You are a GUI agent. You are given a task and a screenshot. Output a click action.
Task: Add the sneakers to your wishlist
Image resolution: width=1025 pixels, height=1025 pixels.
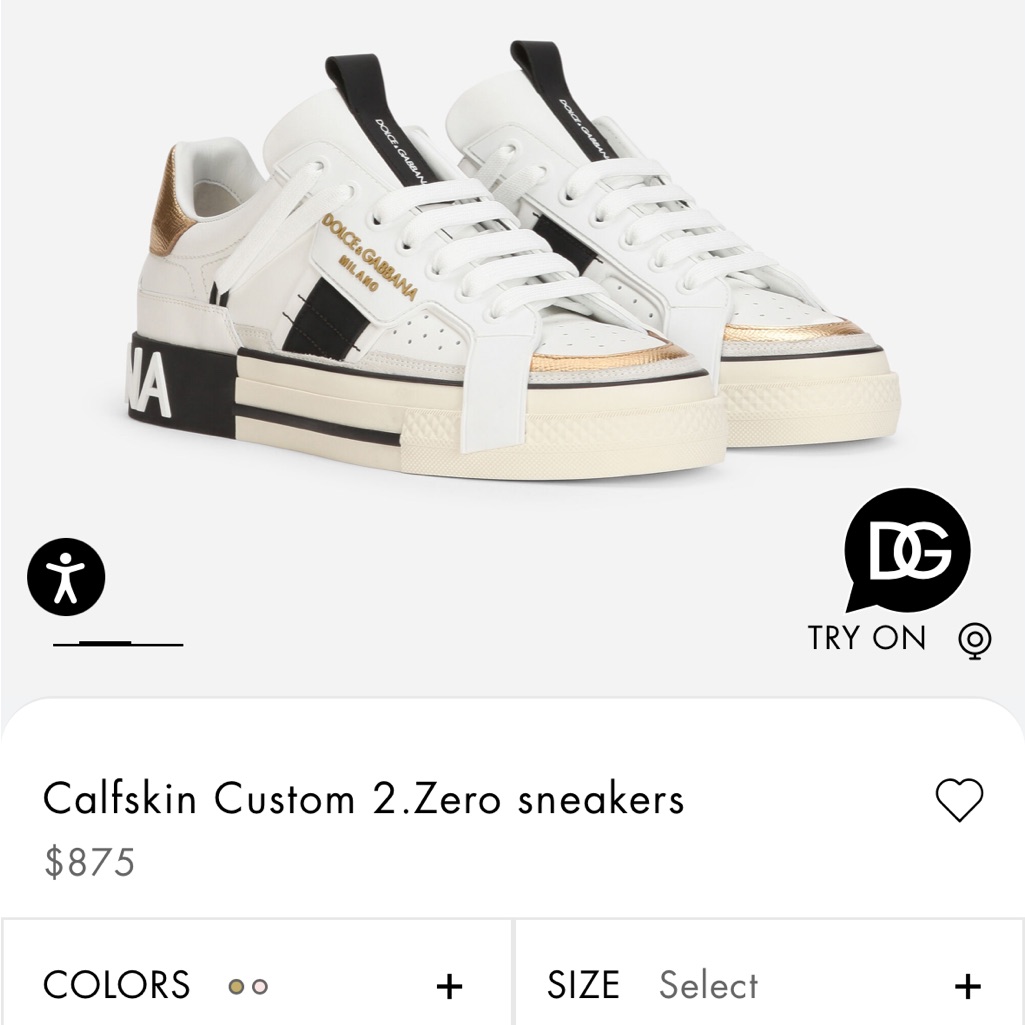coord(959,799)
